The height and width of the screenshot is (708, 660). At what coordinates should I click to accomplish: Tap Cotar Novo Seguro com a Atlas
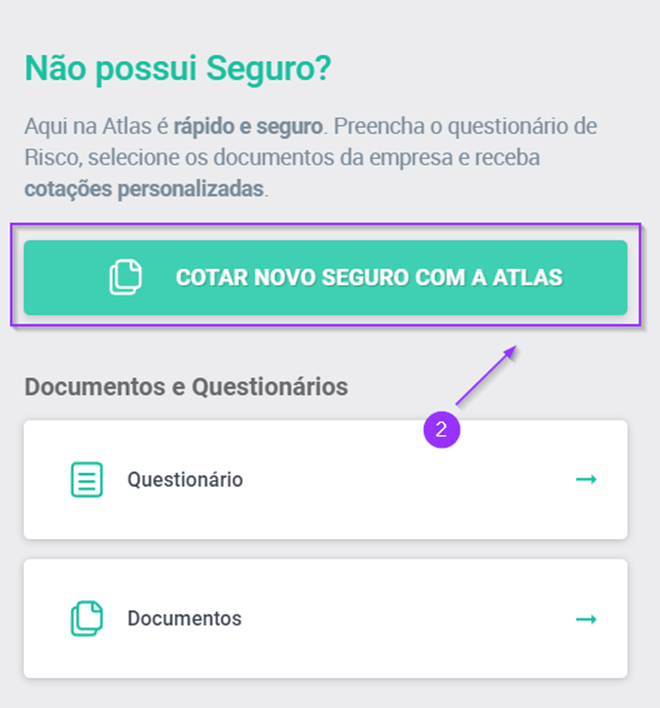click(325, 277)
